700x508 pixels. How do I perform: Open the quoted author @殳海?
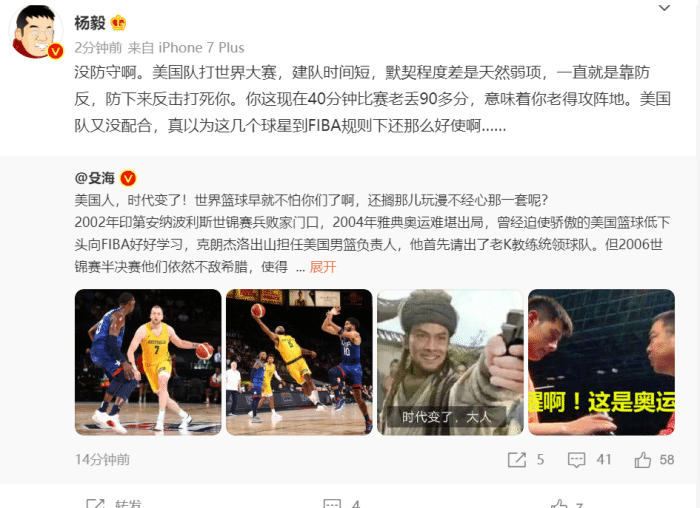click(x=95, y=178)
